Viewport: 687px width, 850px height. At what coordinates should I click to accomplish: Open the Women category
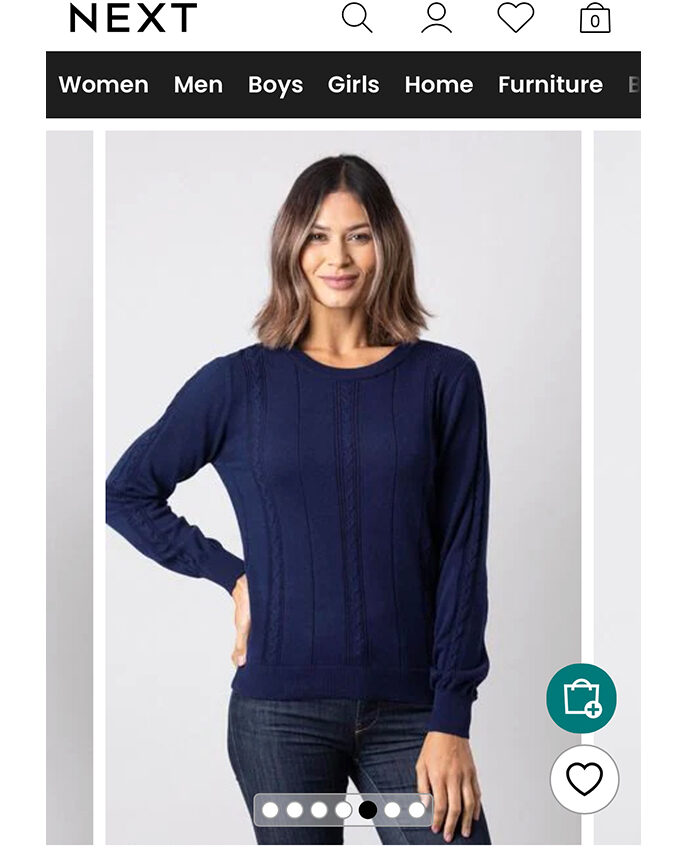pyautogui.click(x=103, y=85)
